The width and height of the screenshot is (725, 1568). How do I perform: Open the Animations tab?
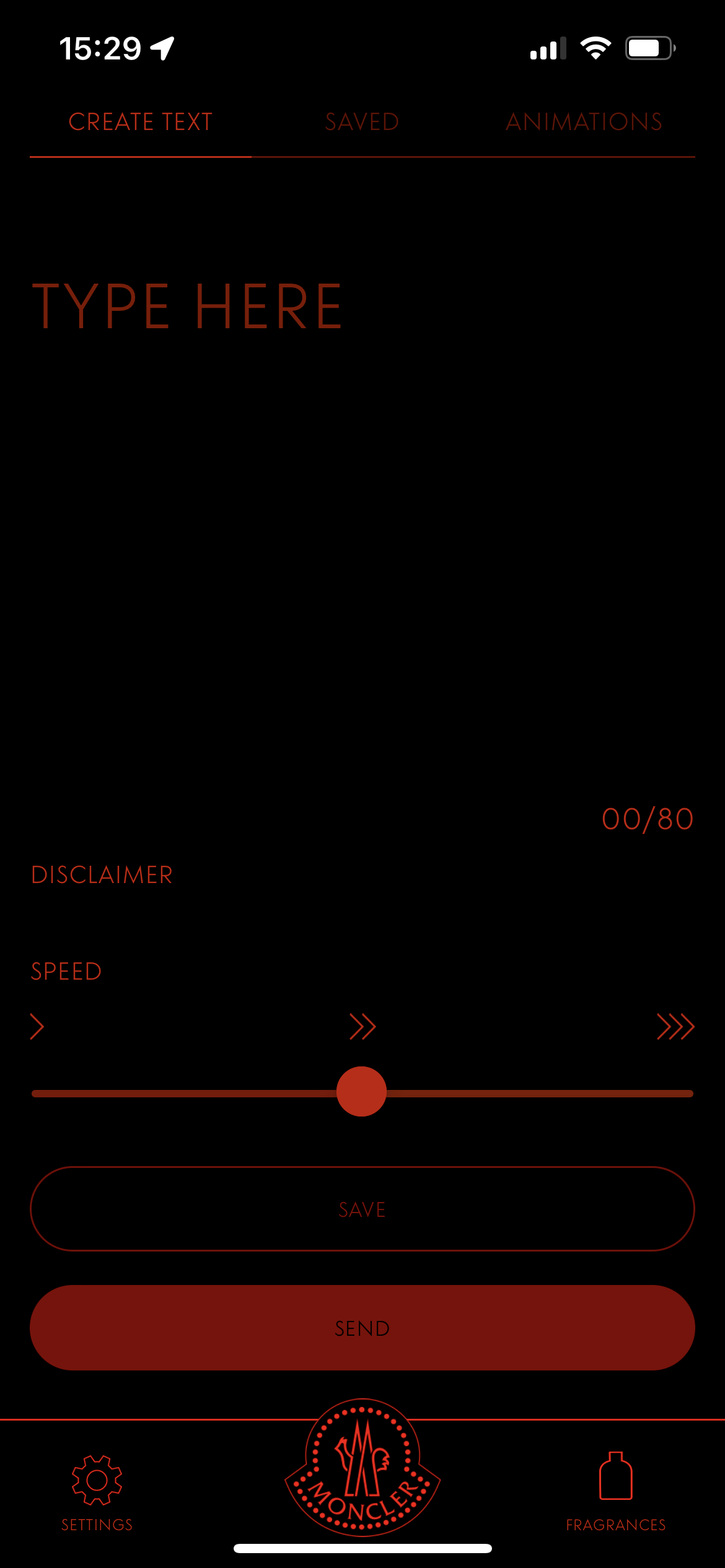pos(584,122)
